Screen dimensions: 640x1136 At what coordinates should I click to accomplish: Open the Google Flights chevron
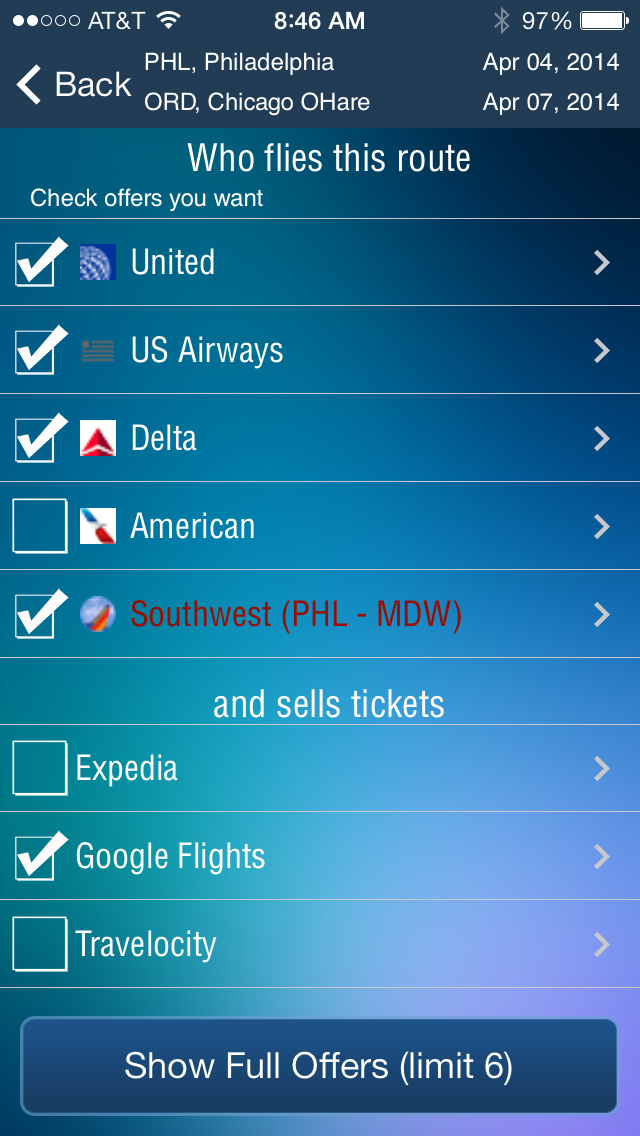(601, 856)
